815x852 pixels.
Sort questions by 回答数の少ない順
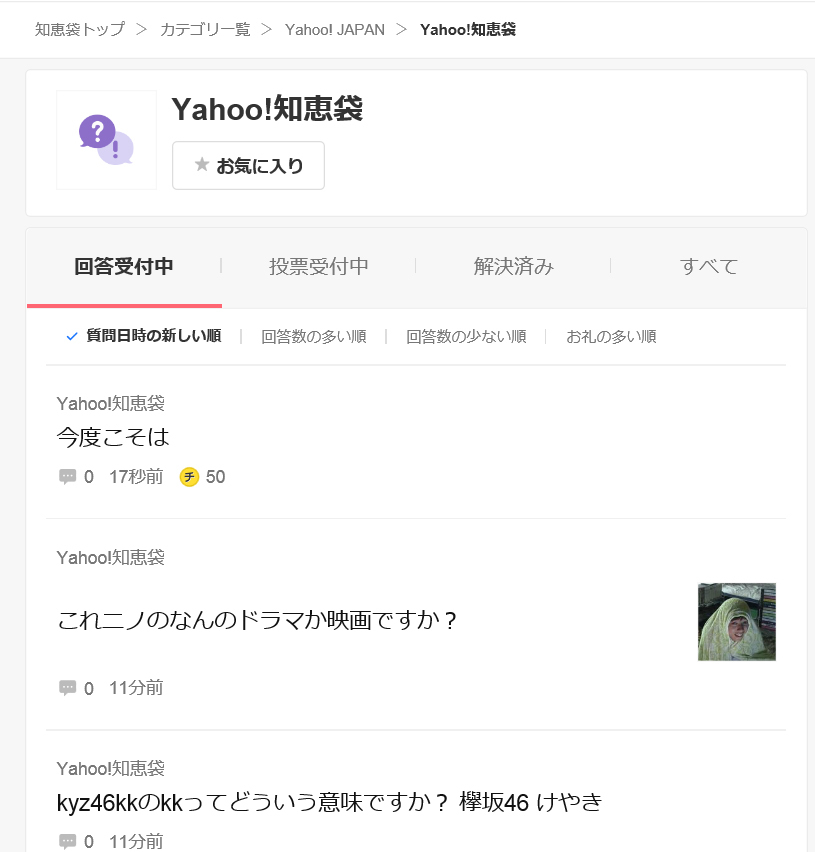[x=466, y=336]
